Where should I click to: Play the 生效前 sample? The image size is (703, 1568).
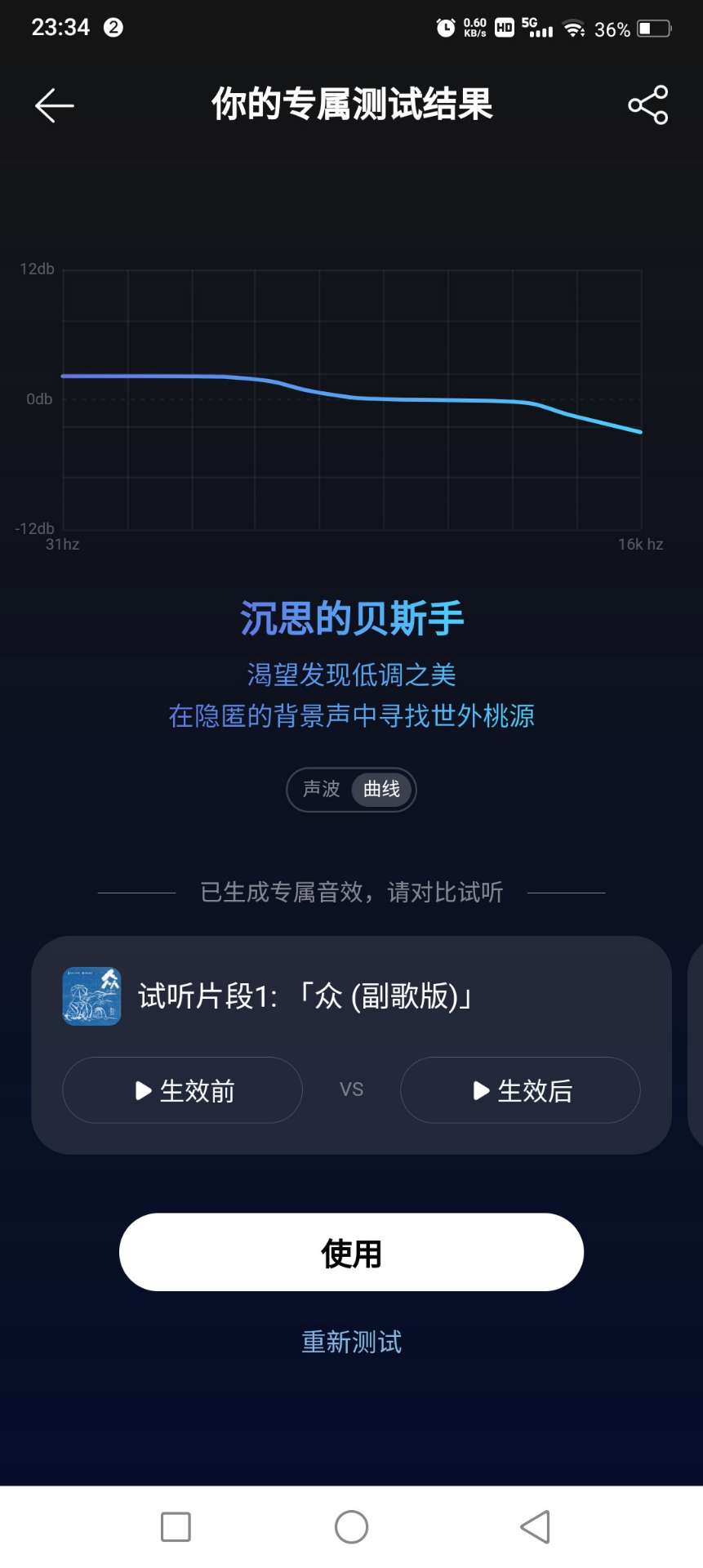pyautogui.click(x=183, y=1090)
